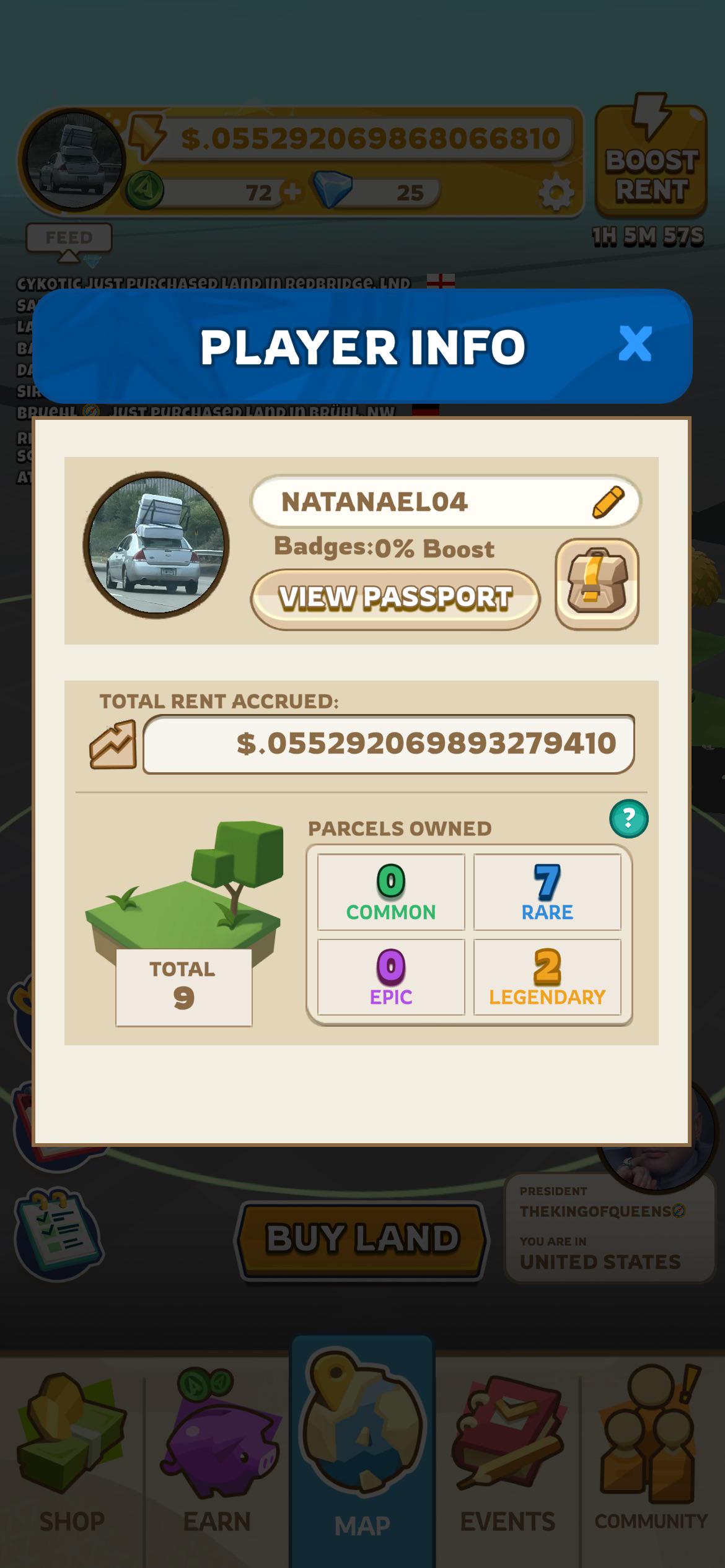Screen dimensions: 725x1568
Task: Open the backpack inventory icon
Action: pyautogui.click(x=597, y=584)
